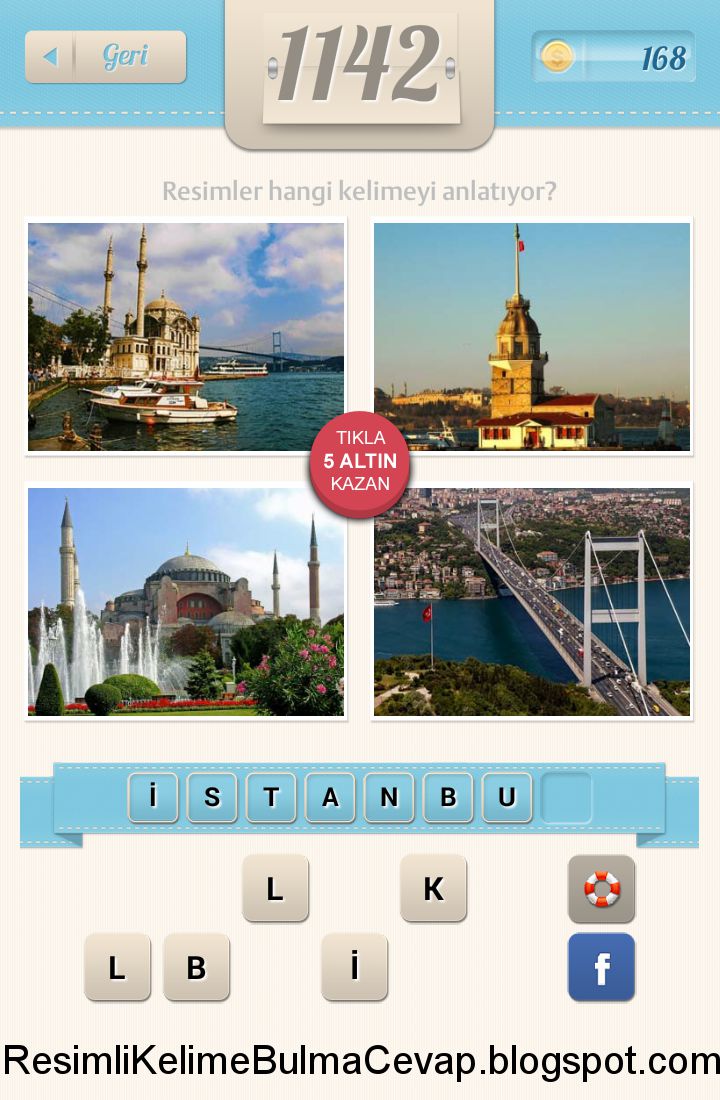720x1100 pixels.
Task: Pick the letter K tile
Action: pyautogui.click(x=433, y=888)
